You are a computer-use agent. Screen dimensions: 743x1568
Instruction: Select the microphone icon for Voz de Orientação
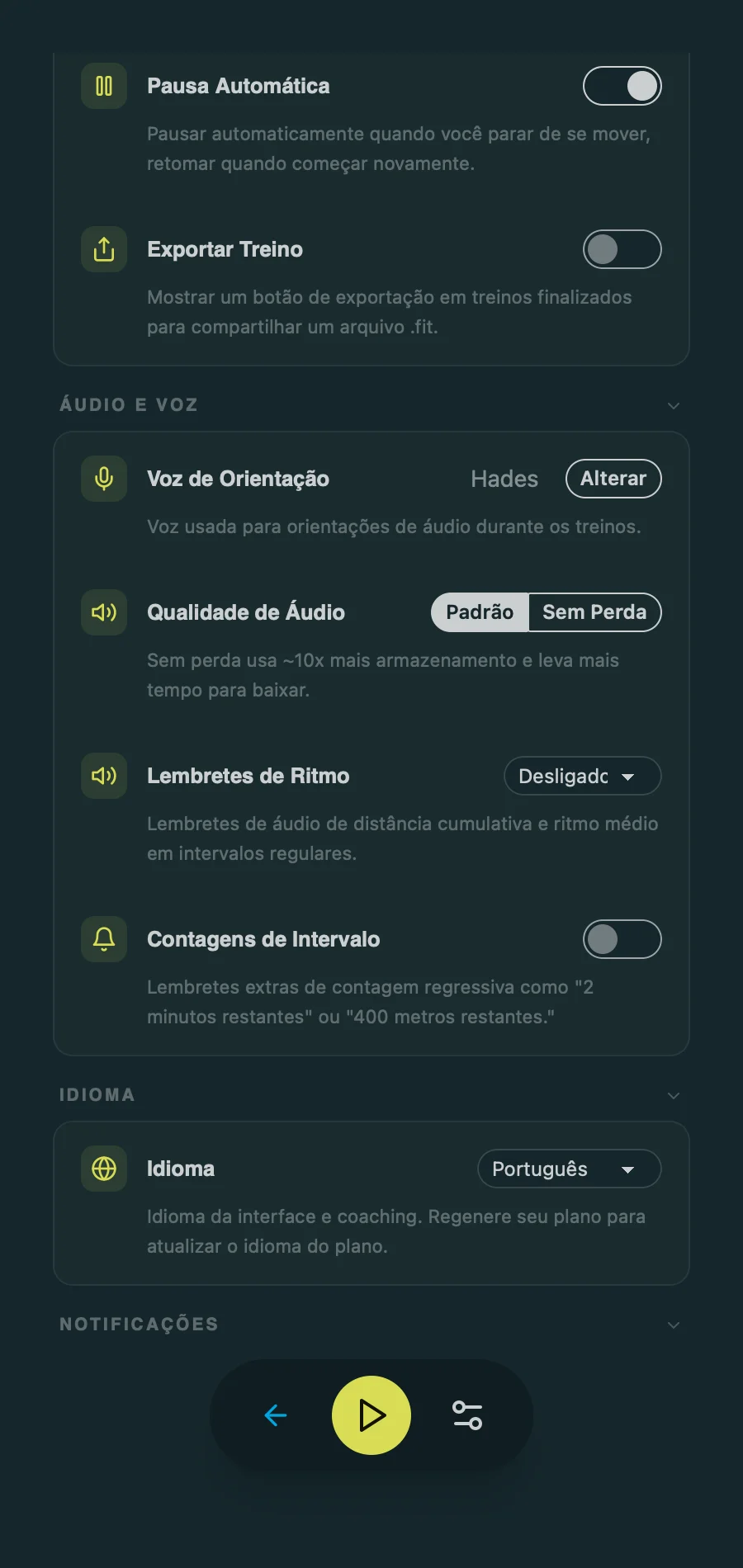[103, 479]
